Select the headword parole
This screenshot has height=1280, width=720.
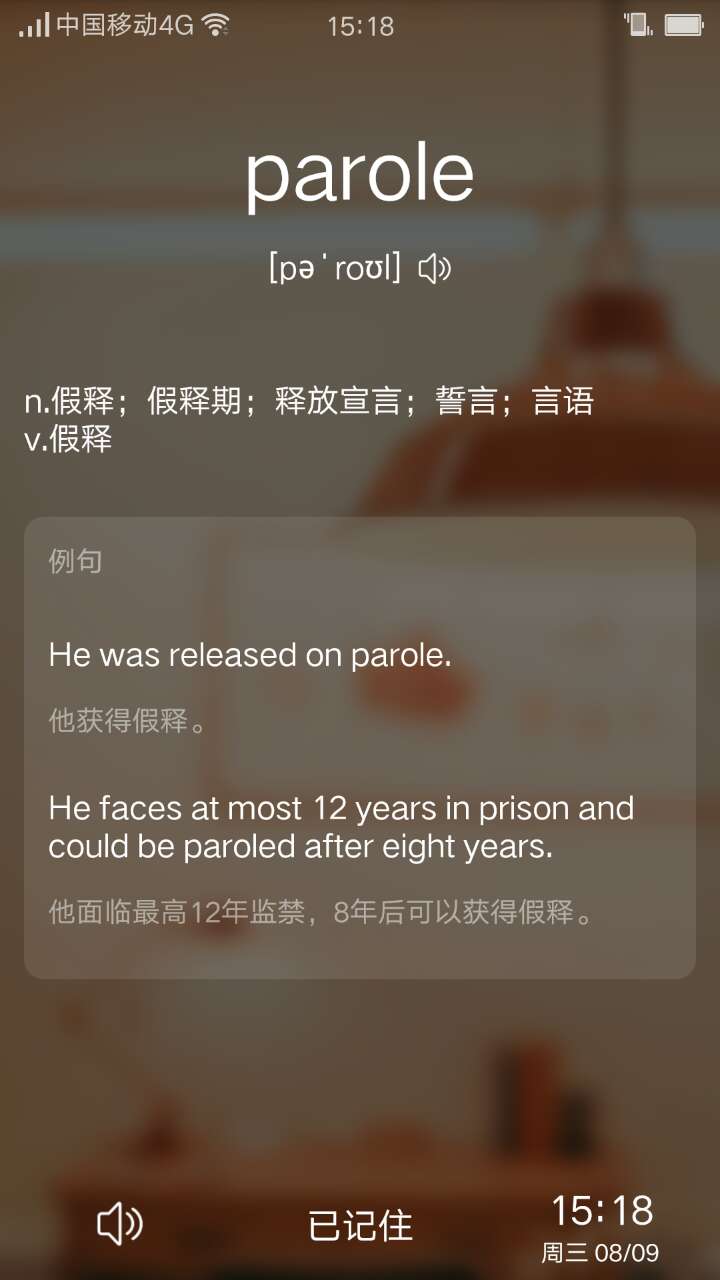360,170
